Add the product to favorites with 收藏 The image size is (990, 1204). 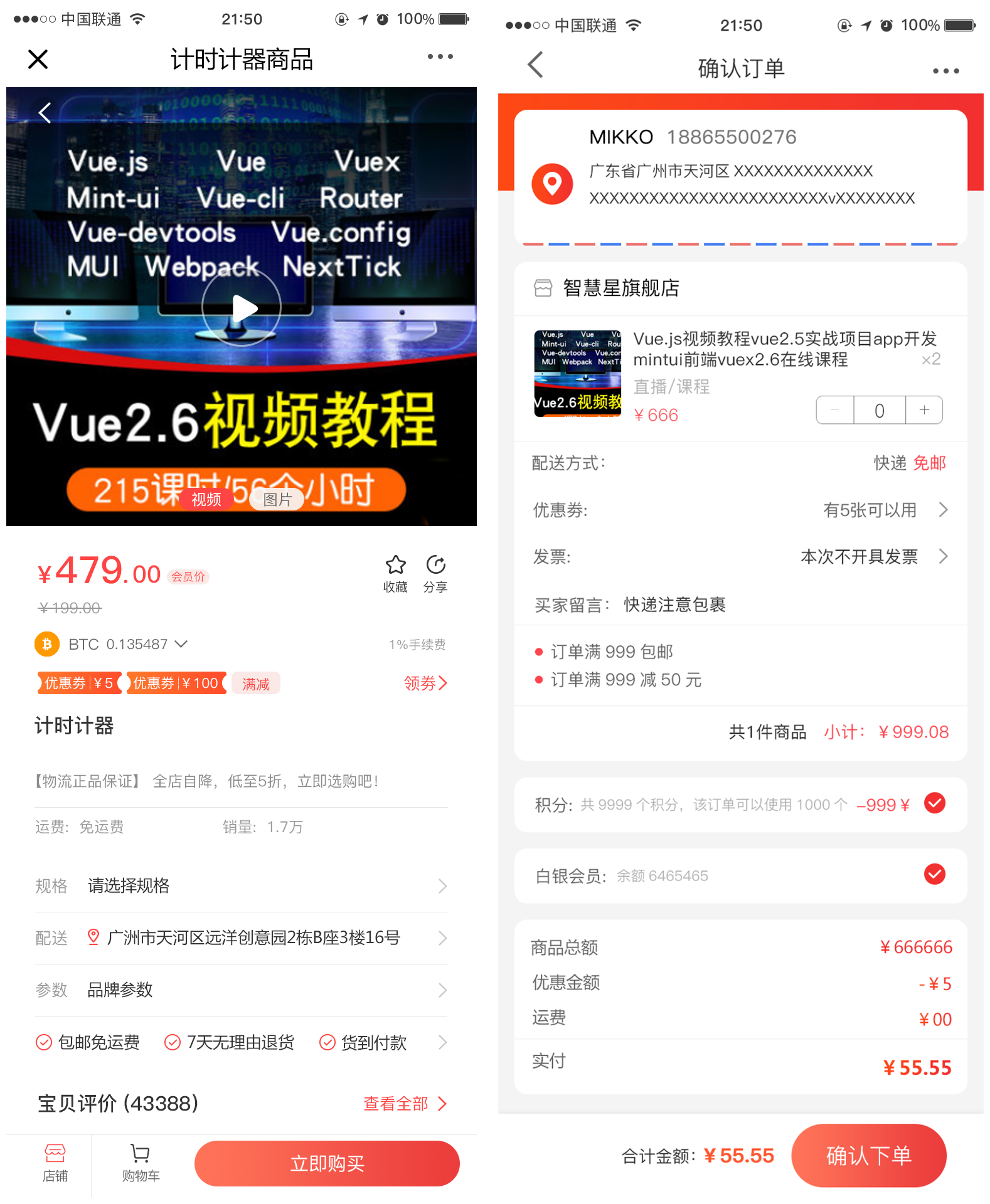(395, 573)
